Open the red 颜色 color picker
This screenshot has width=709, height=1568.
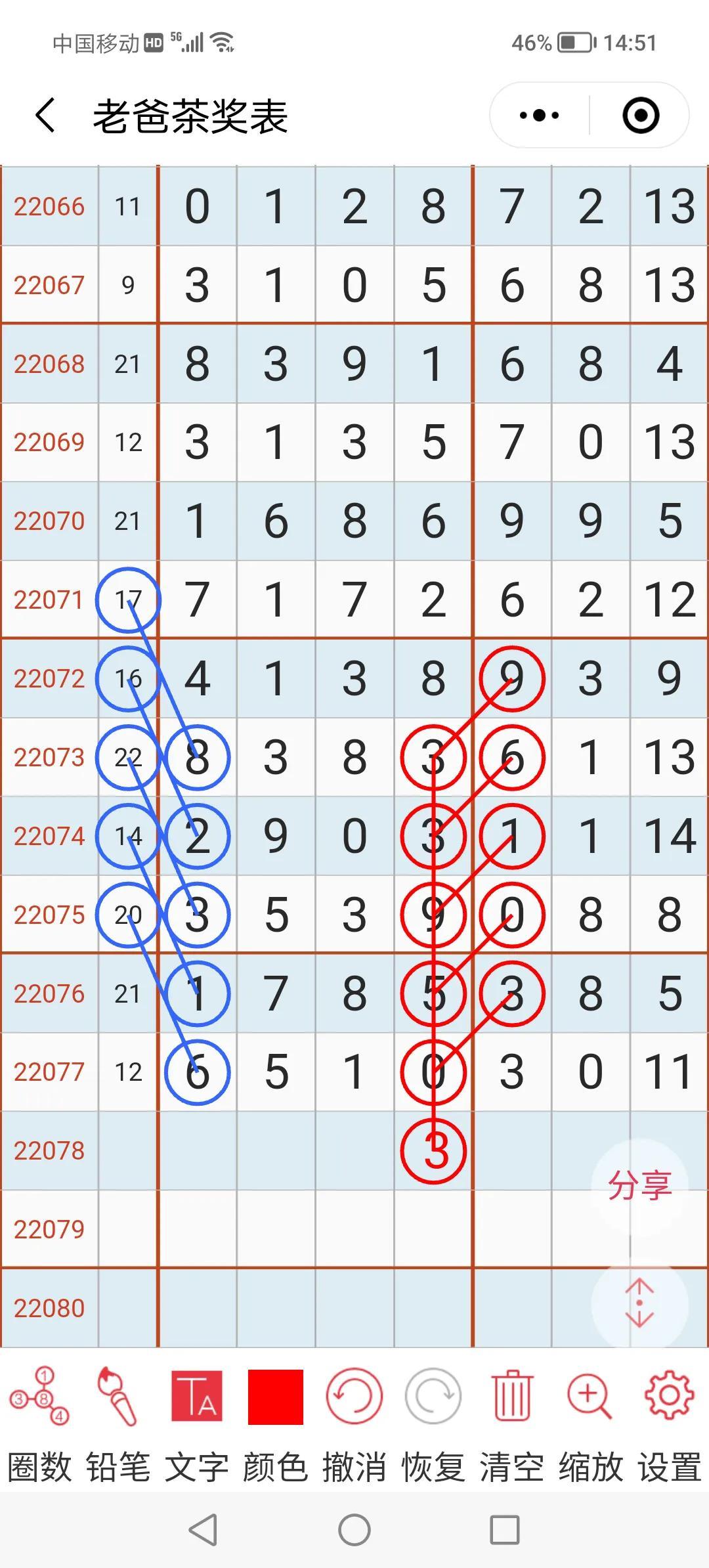point(276,1424)
